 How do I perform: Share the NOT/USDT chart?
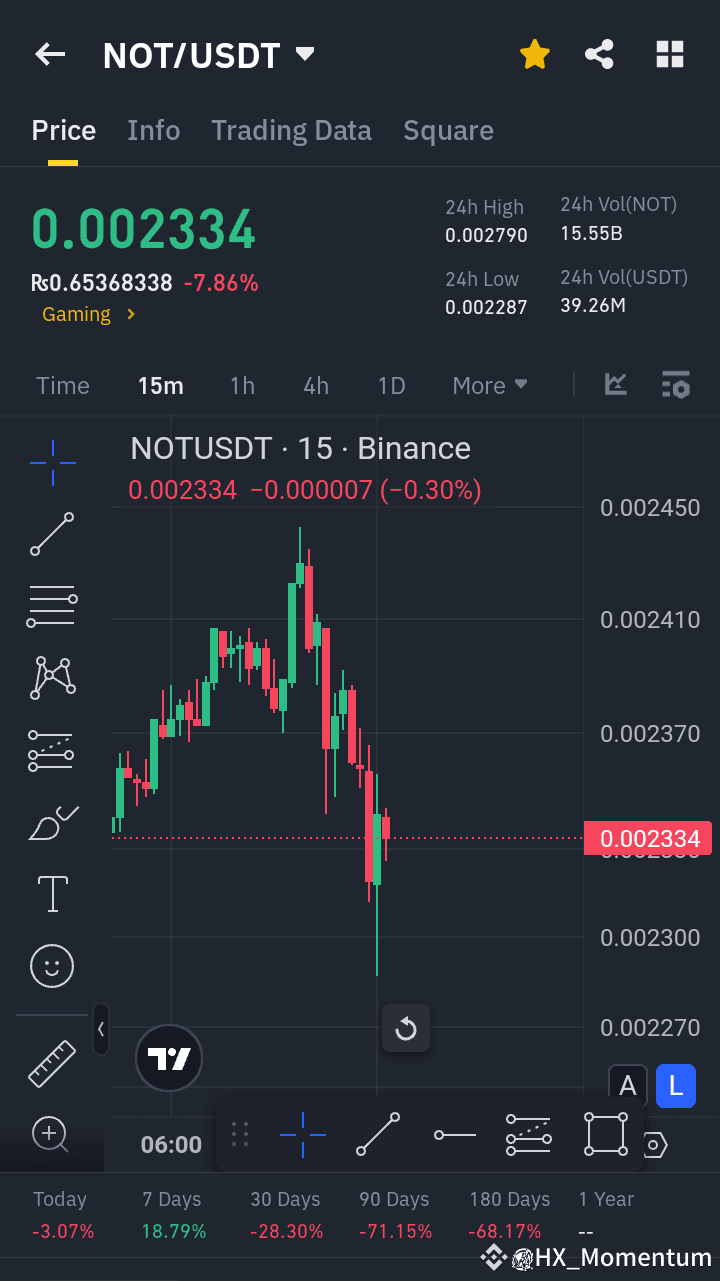pyautogui.click(x=599, y=54)
